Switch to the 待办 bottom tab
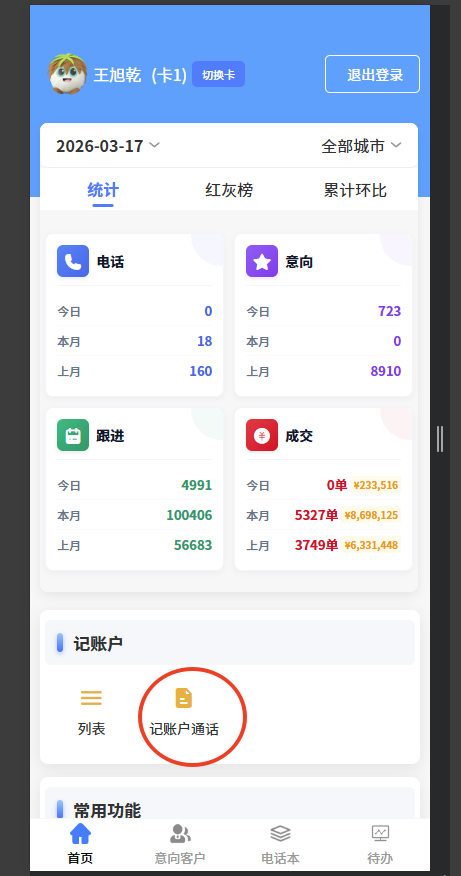 (x=380, y=844)
